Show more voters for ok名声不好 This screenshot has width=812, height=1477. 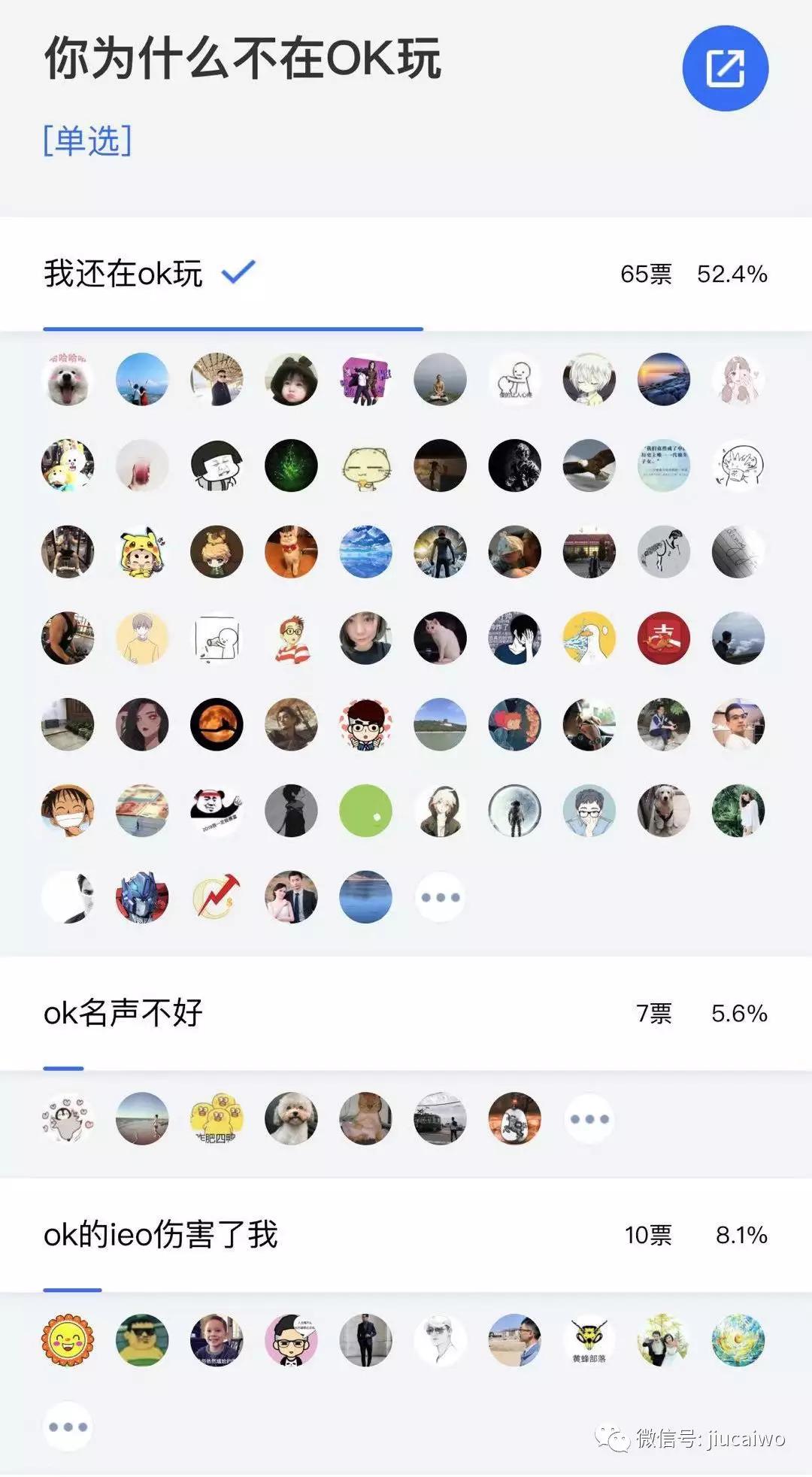(x=589, y=1119)
